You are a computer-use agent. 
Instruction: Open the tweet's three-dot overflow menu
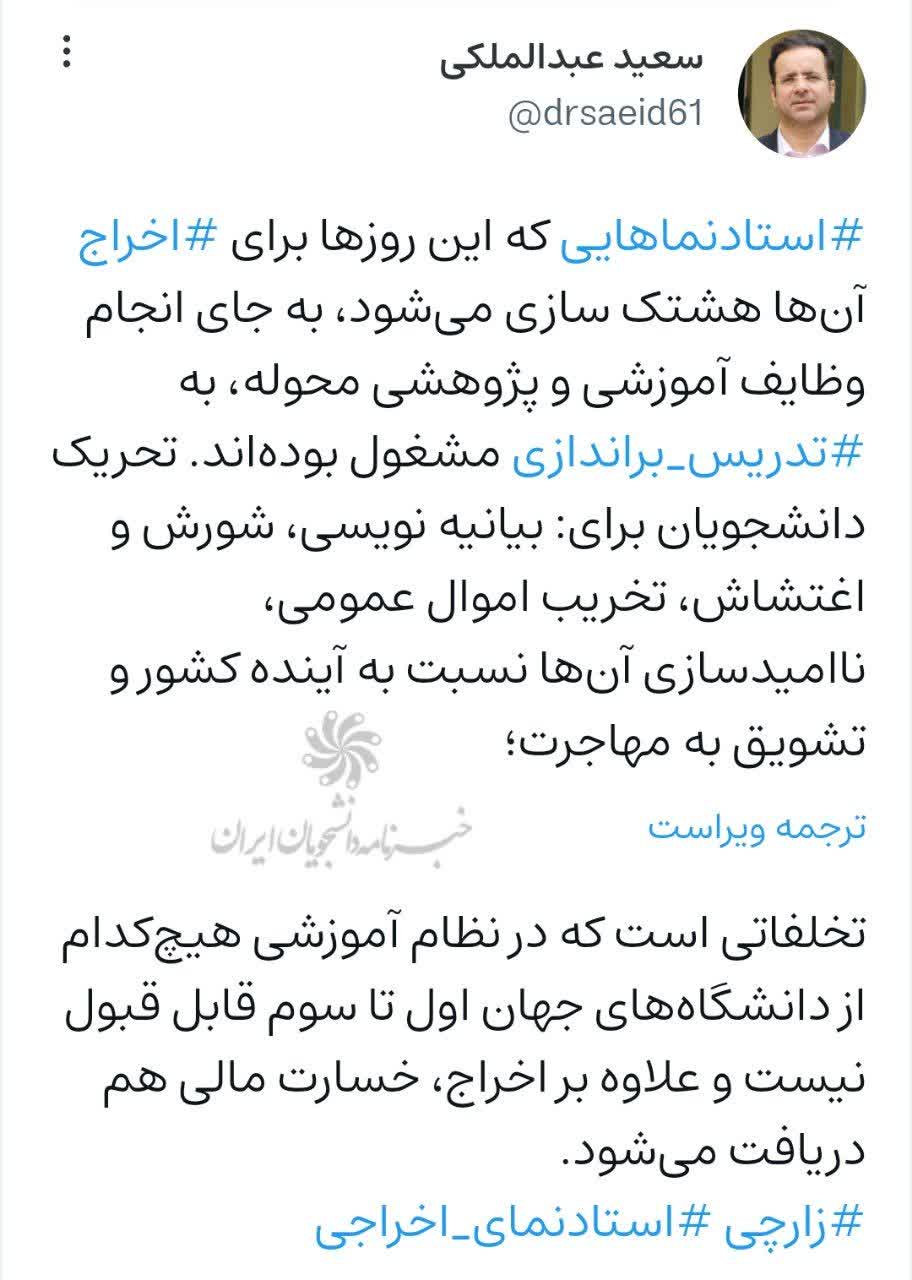point(67,51)
